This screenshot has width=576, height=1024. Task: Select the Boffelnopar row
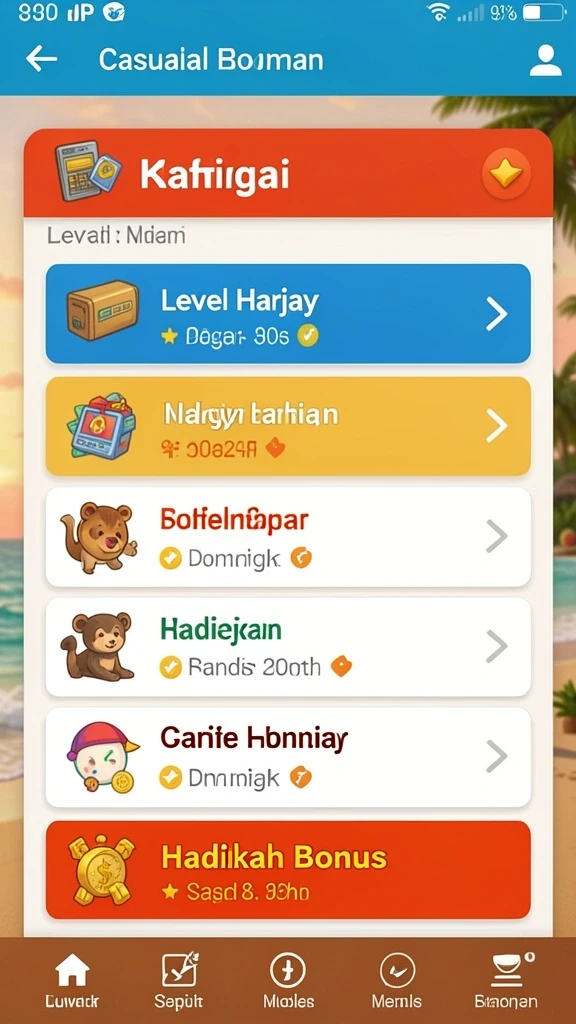(x=288, y=537)
